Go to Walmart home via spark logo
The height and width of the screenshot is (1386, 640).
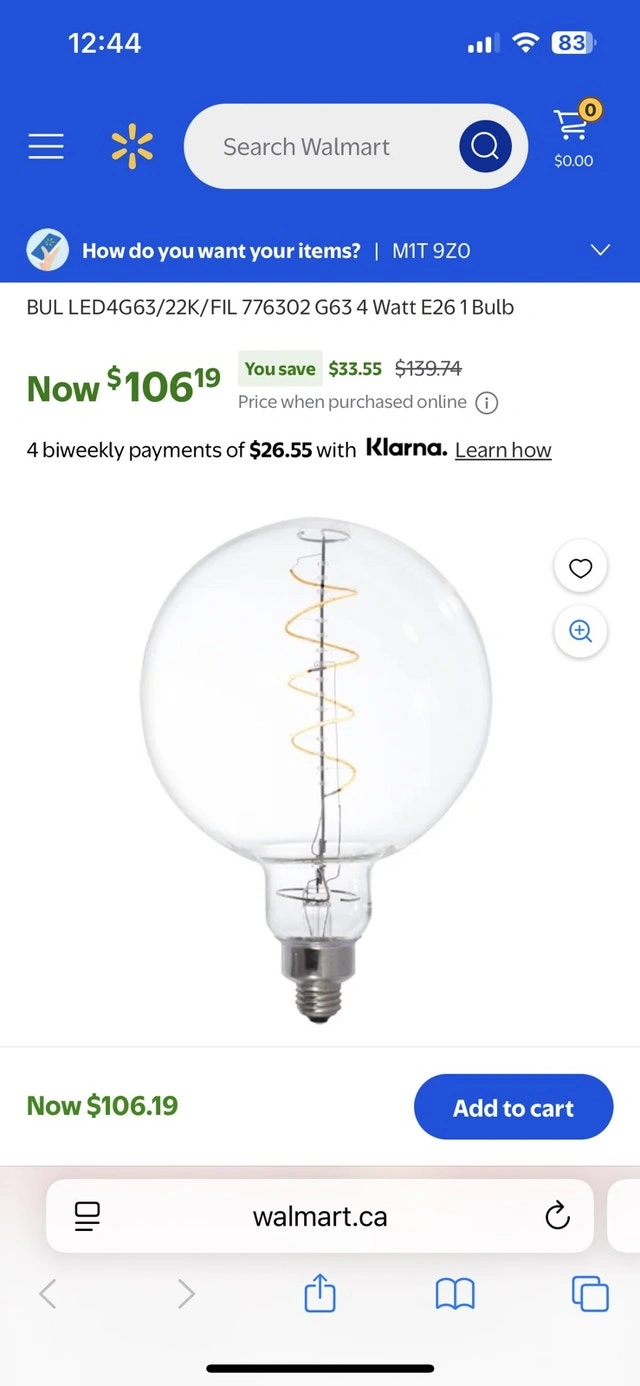pos(132,147)
